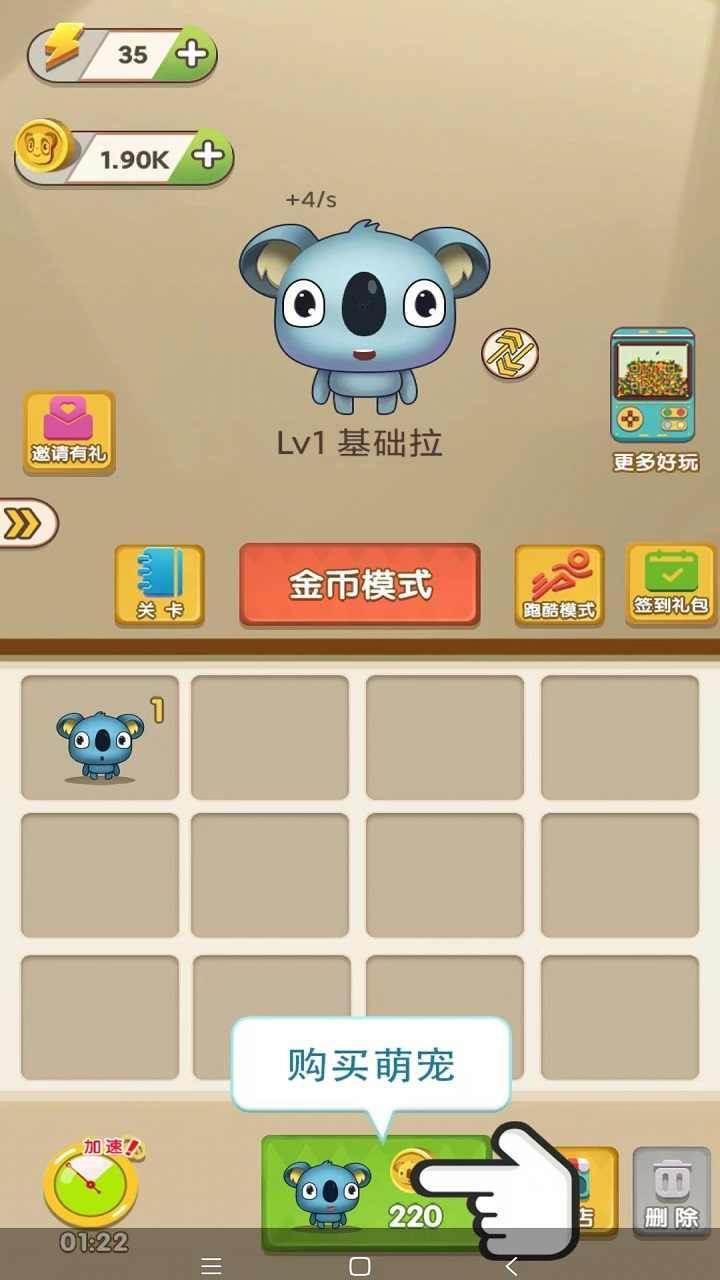The image size is (720, 1280).
Task: Go back using the system navigation bar
Action: (511, 1266)
